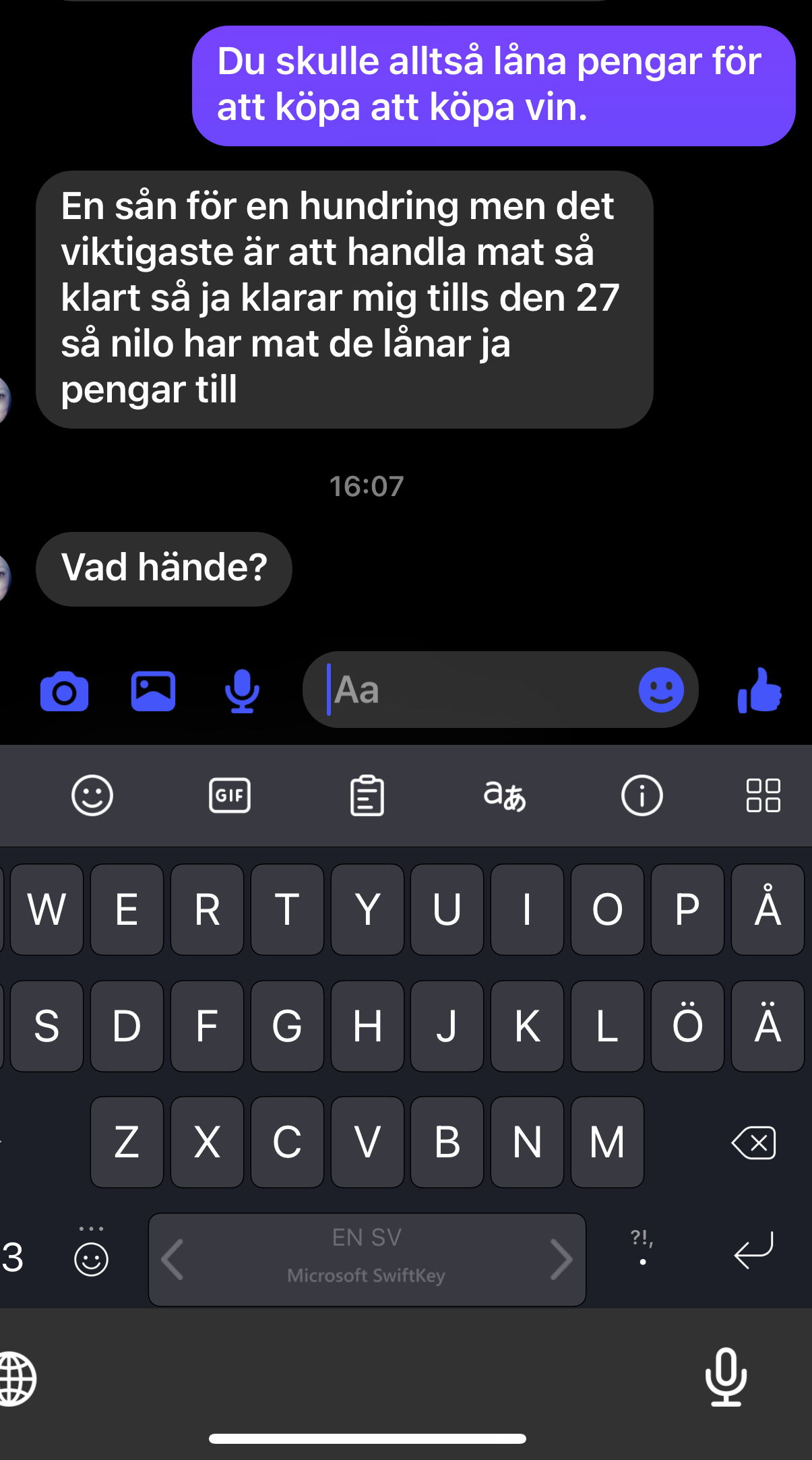The height and width of the screenshot is (1460, 812).
Task: Open the emoji picker inside the message field
Action: 661,690
